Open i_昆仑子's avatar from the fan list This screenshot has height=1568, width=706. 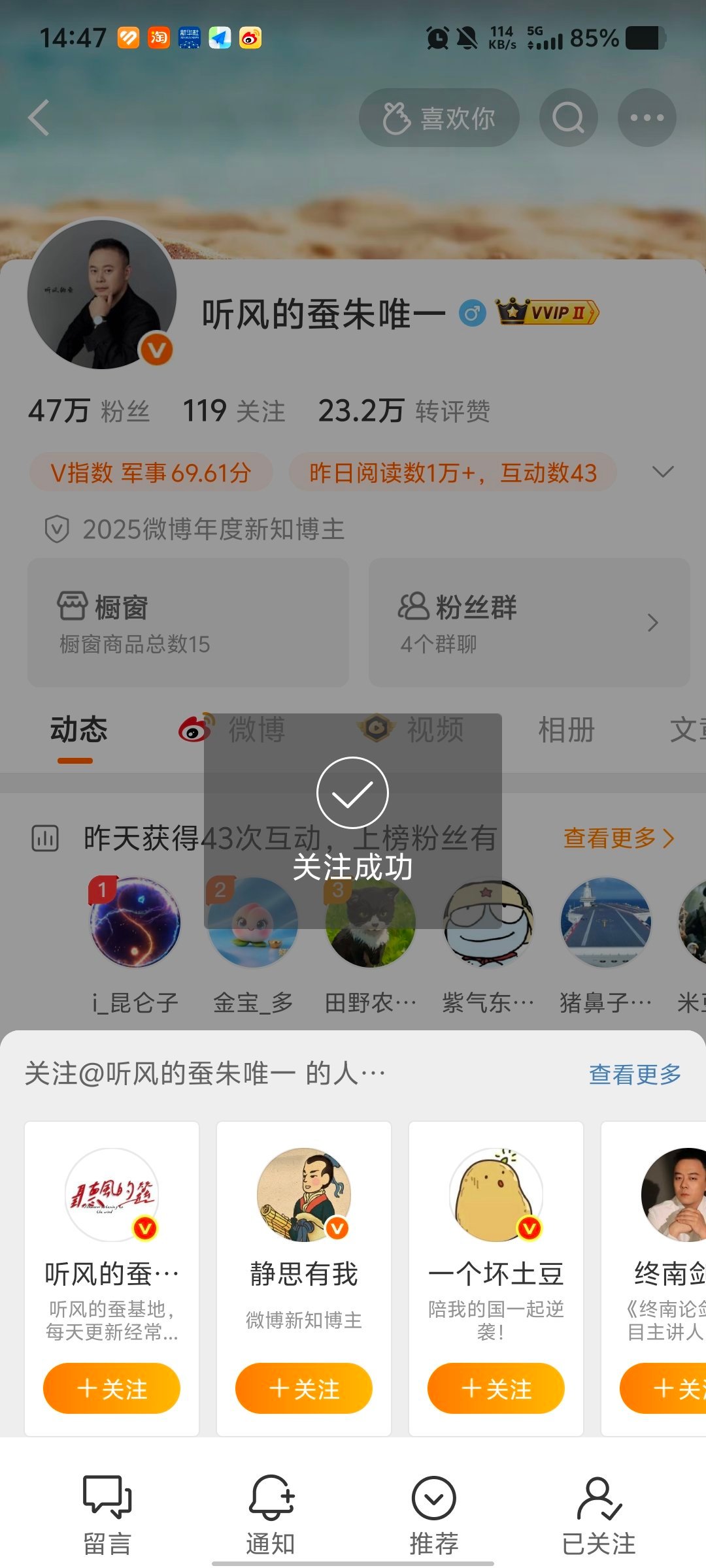(x=134, y=923)
